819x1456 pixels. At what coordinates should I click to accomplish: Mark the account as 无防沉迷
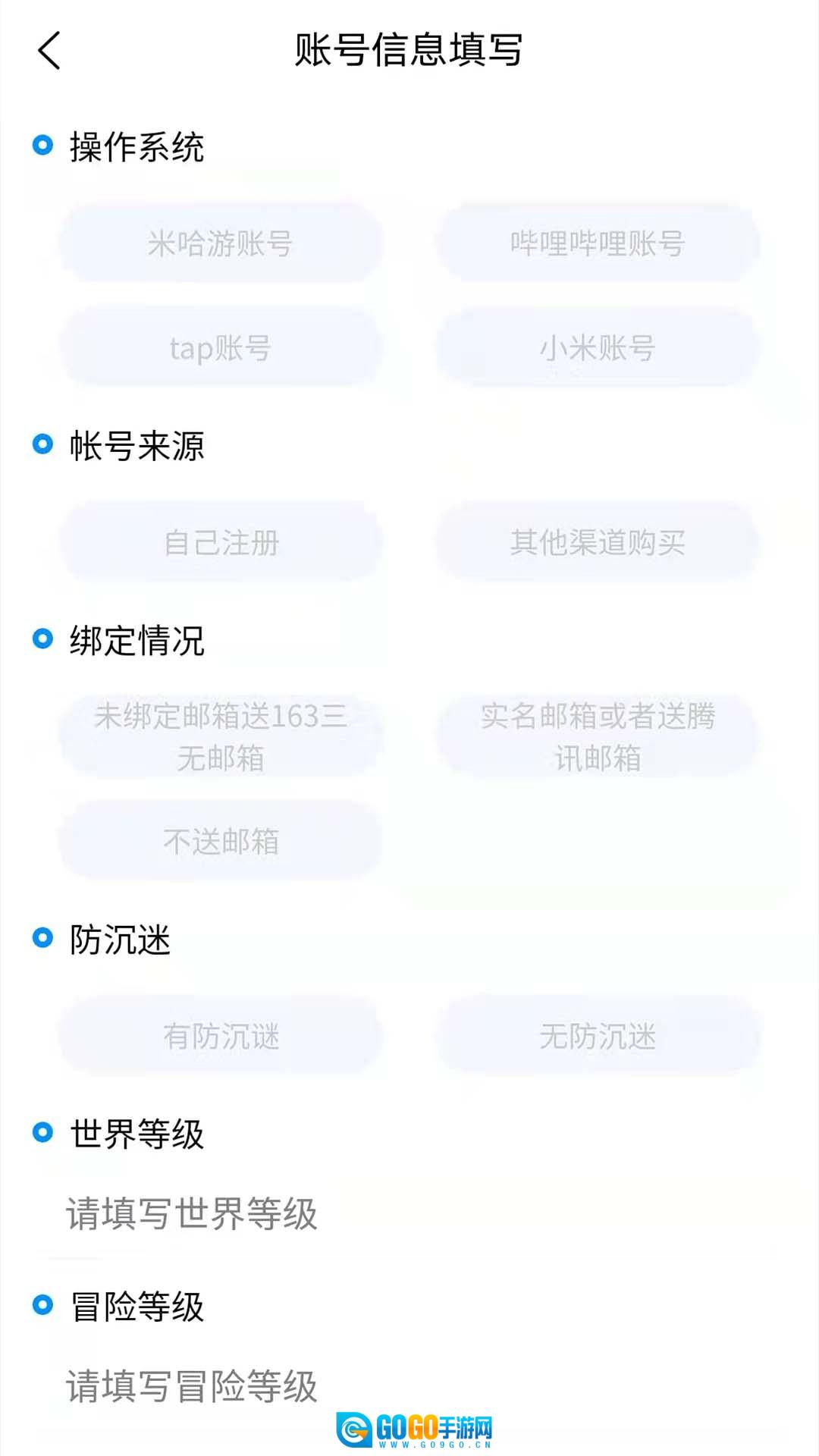pyautogui.click(x=598, y=1036)
